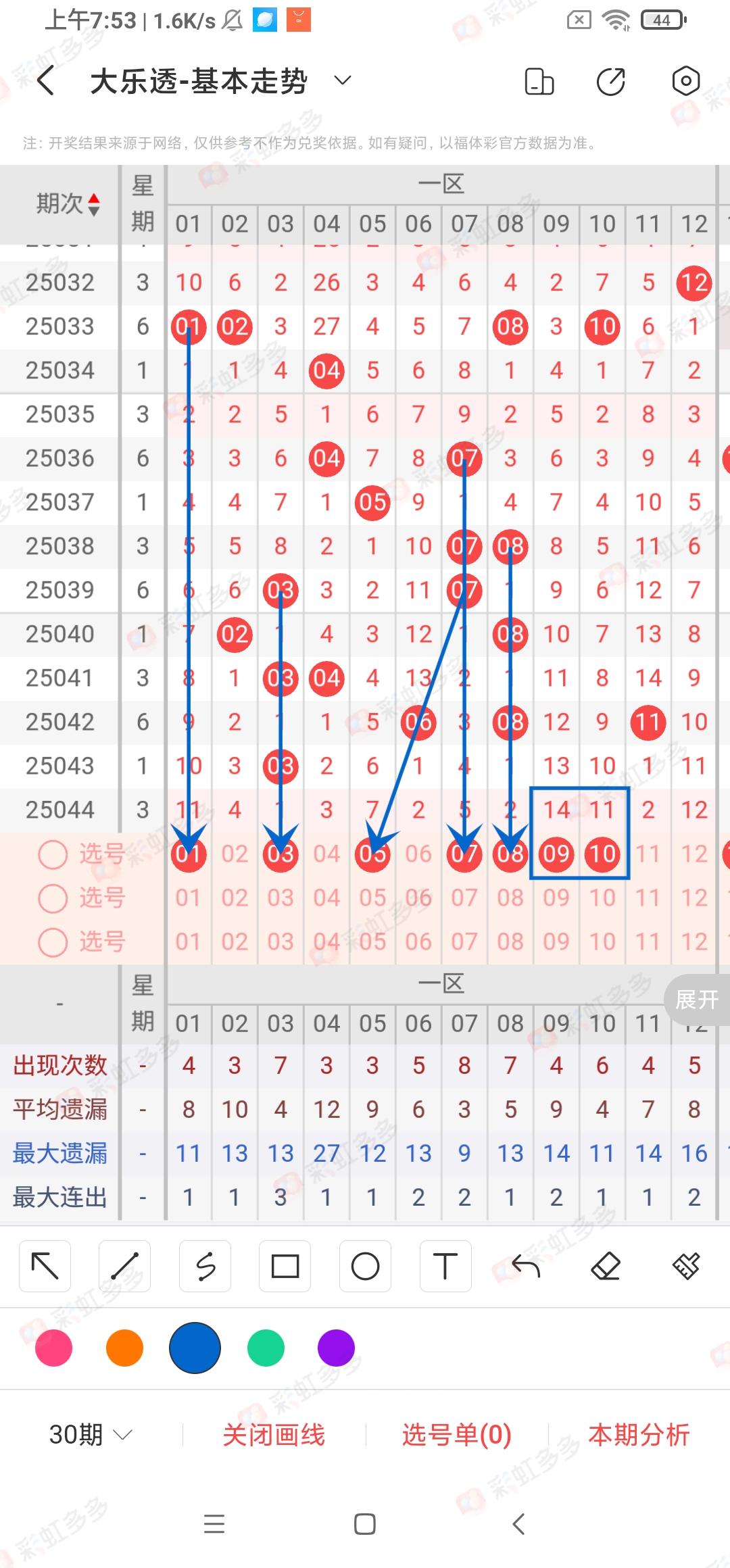This screenshot has width=730, height=1568.
Task: Tap the screen orientation icon in the header
Action: pos(539,82)
